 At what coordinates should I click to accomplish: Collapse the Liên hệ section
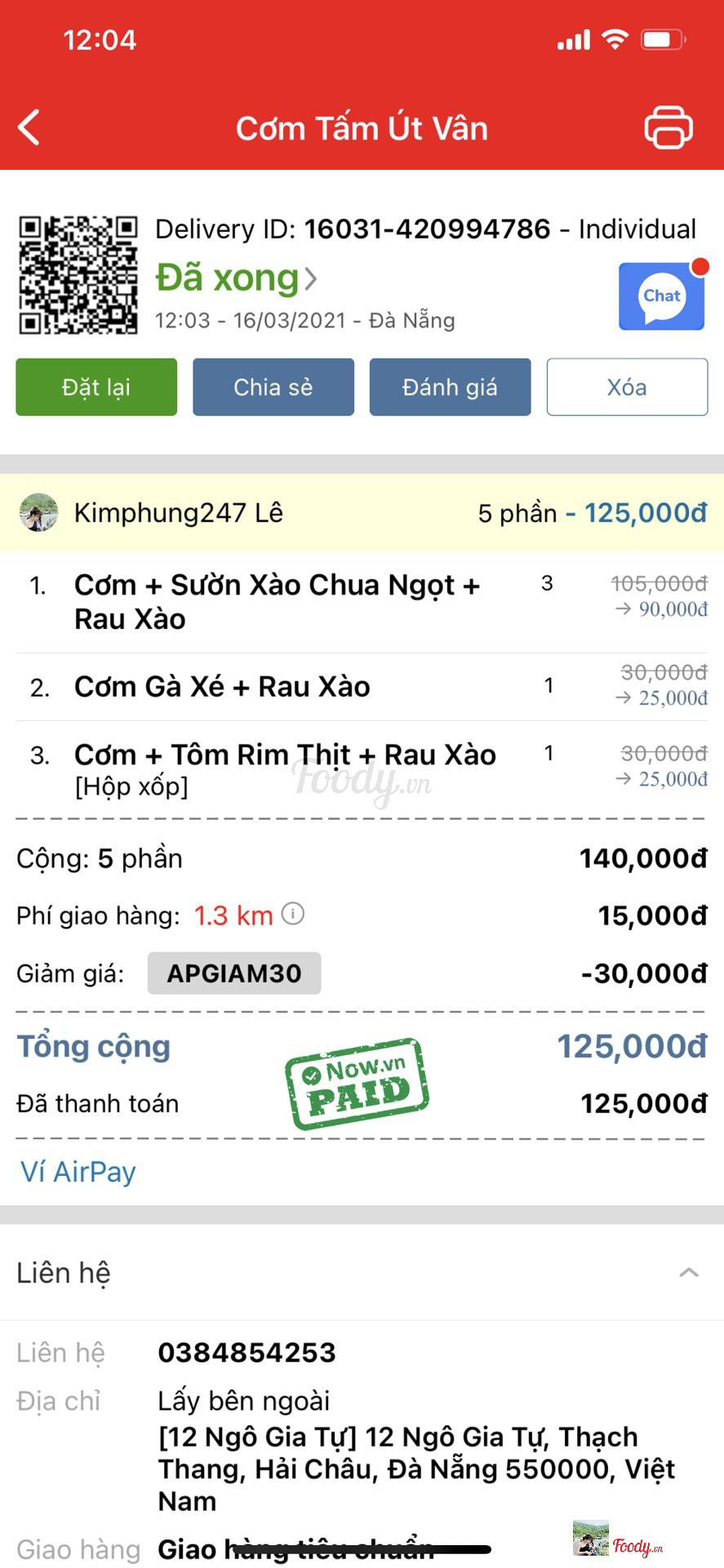689,1272
